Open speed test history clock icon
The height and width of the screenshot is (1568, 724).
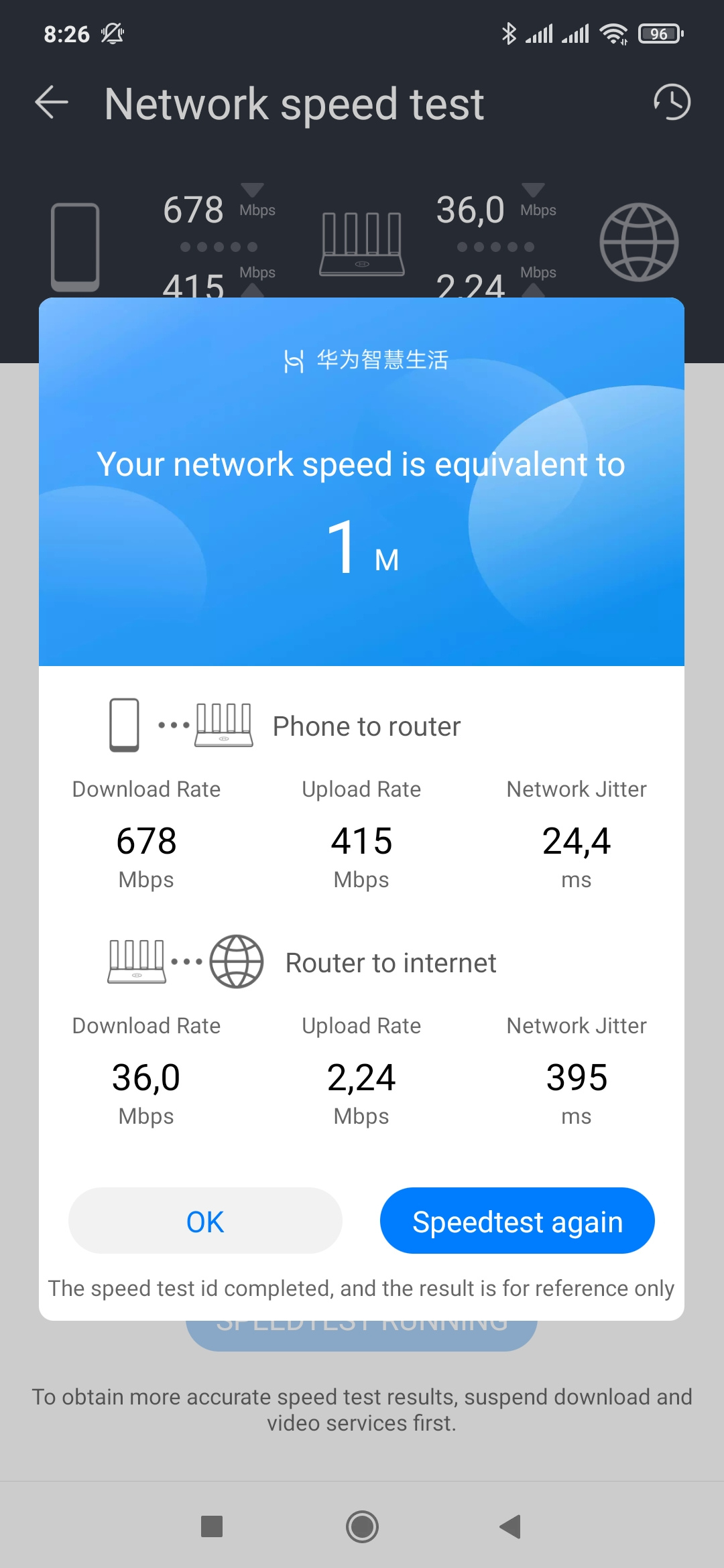tap(672, 103)
